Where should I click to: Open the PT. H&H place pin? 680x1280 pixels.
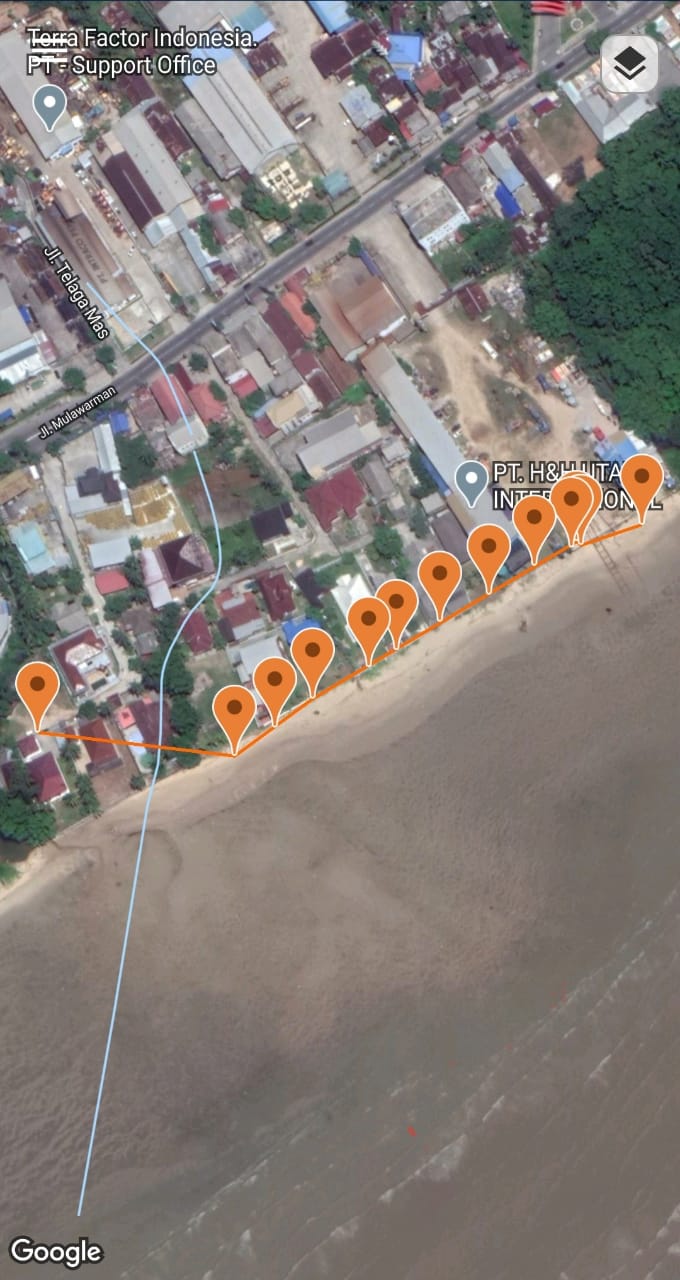(471, 481)
